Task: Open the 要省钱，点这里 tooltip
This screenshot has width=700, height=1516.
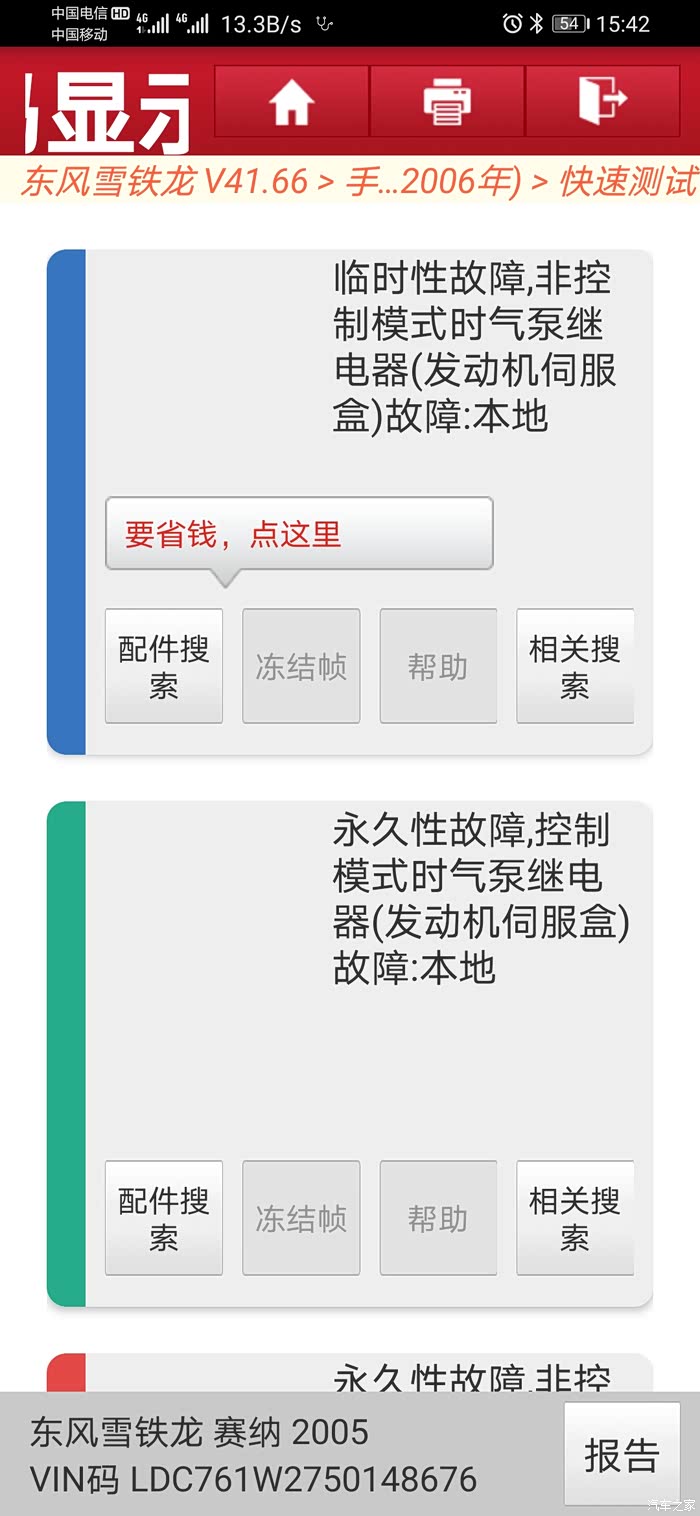Action: pos(299,534)
